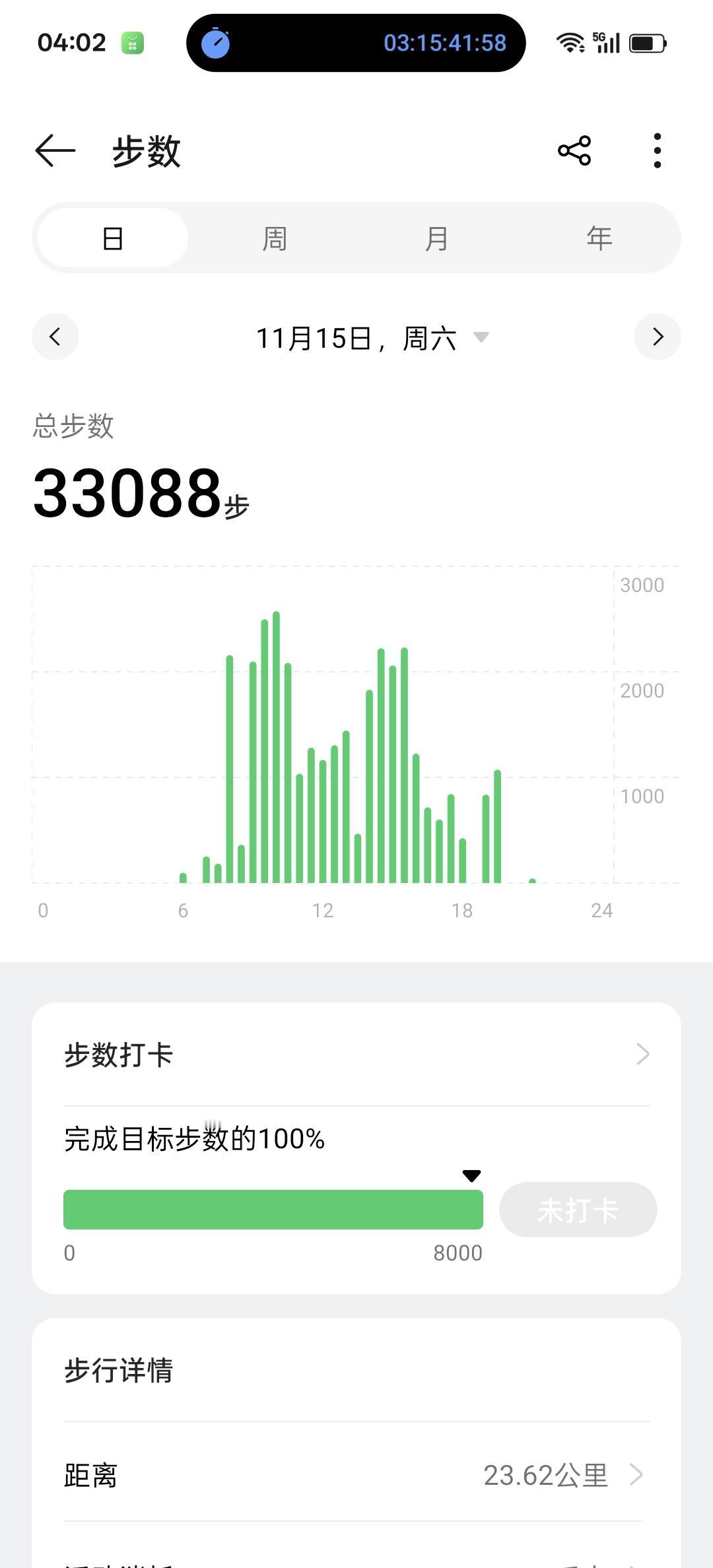Tap the tallest bar in the step chart
Image resolution: width=713 pixels, height=1568 pixels.
[x=277, y=746]
